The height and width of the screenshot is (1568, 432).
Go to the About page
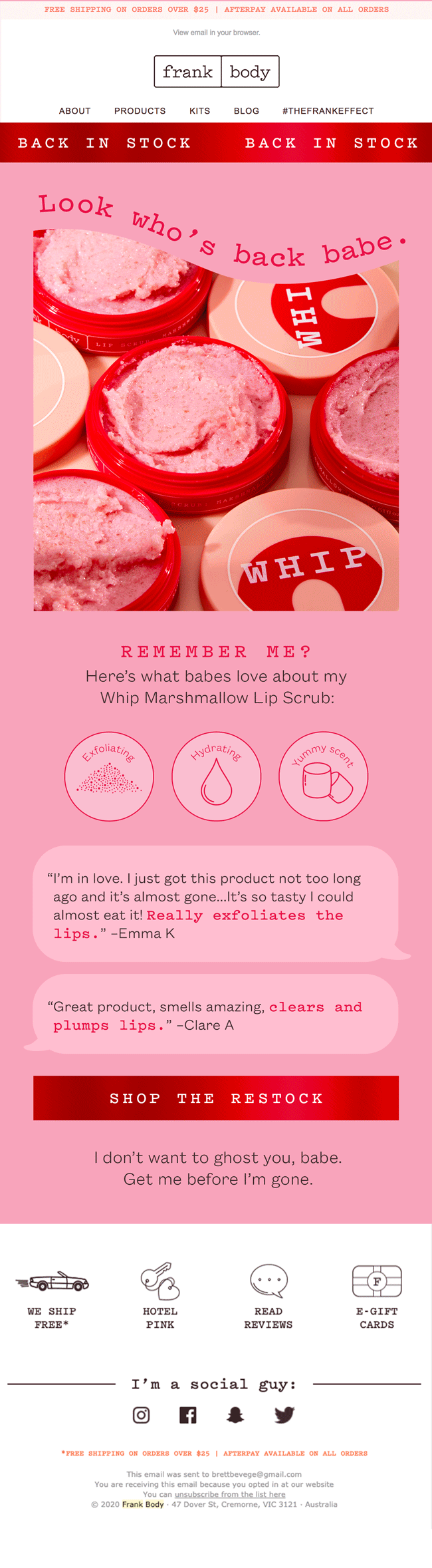(x=74, y=111)
